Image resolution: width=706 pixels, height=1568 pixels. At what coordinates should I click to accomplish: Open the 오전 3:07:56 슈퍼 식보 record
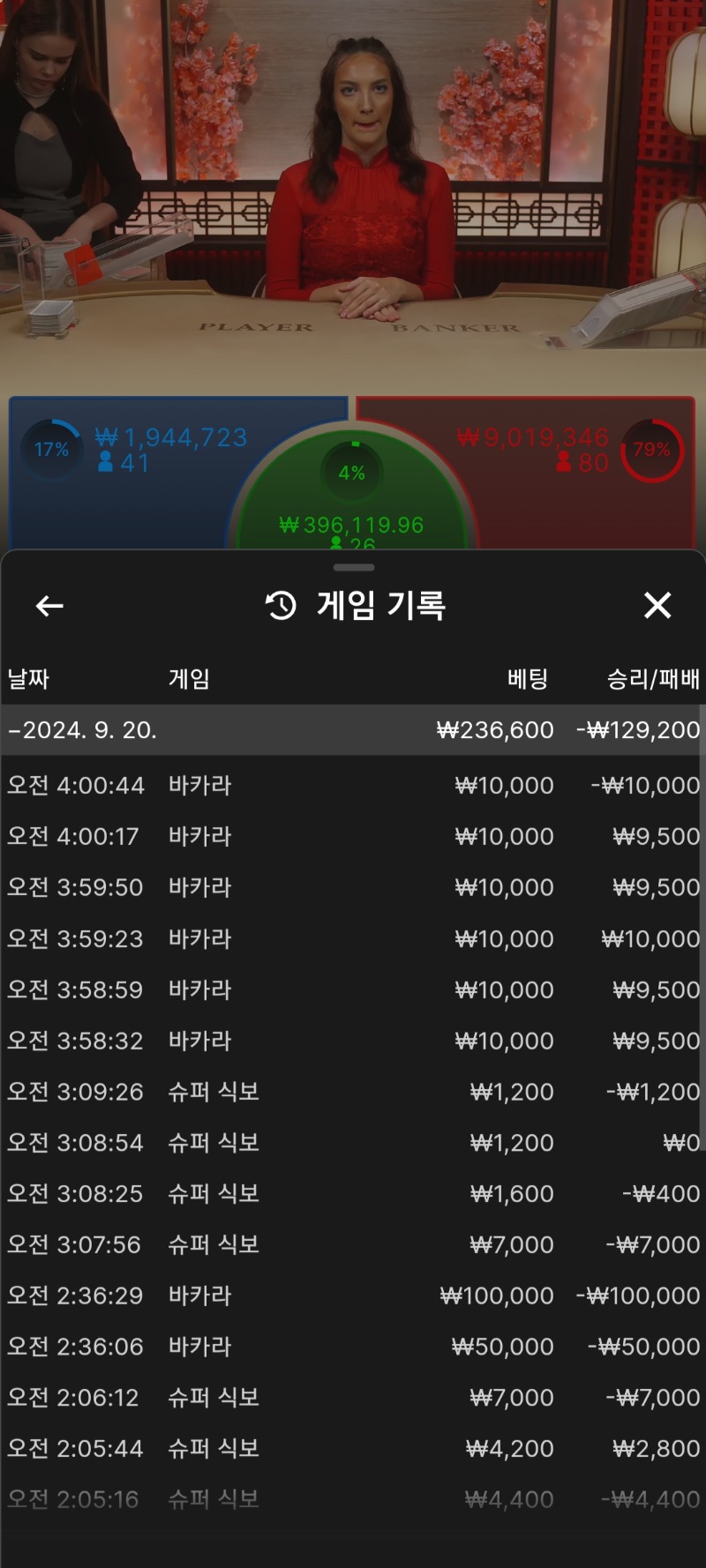coord(353,1245)
